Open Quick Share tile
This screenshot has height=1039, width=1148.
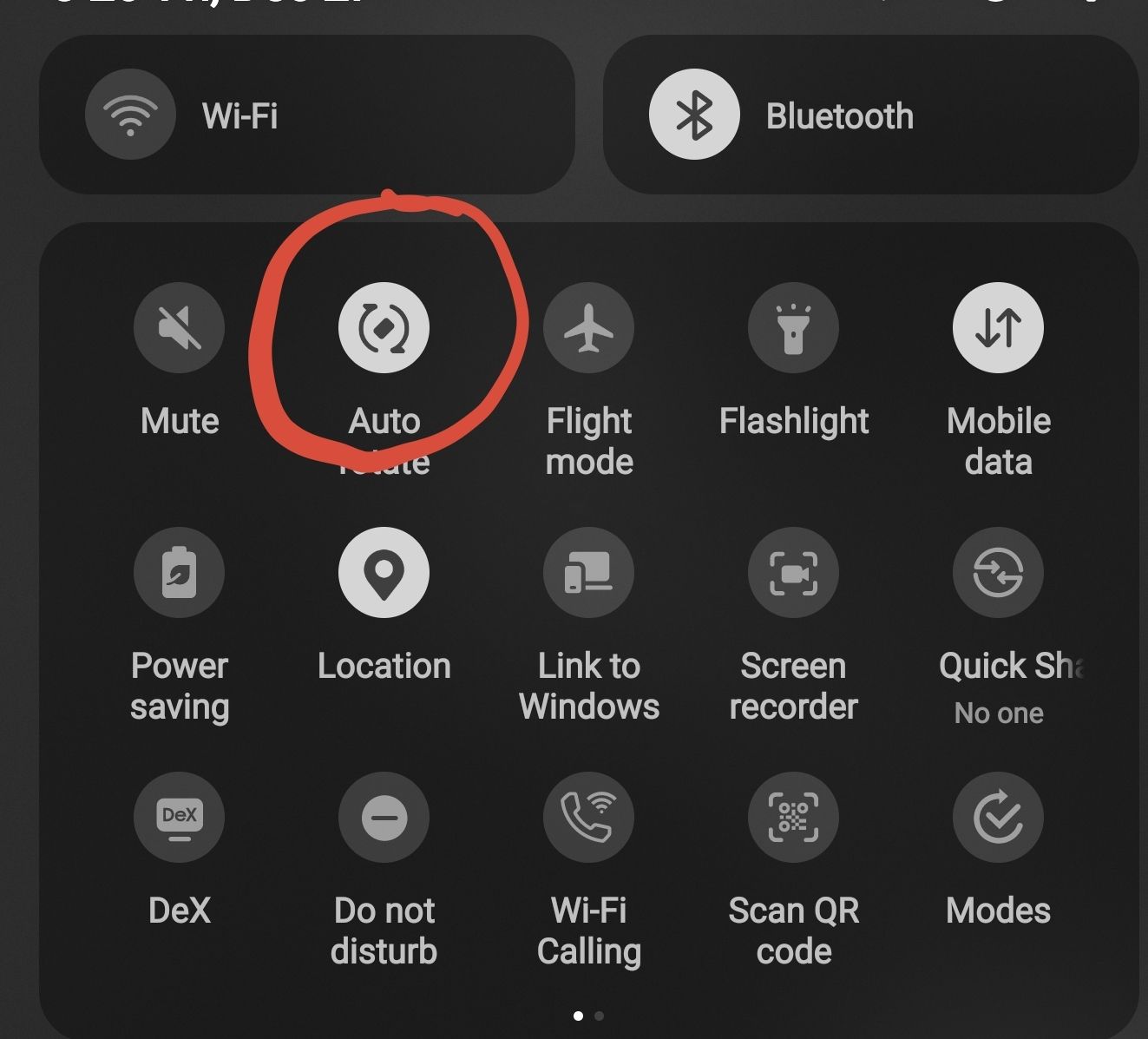(x=998, y=573)
